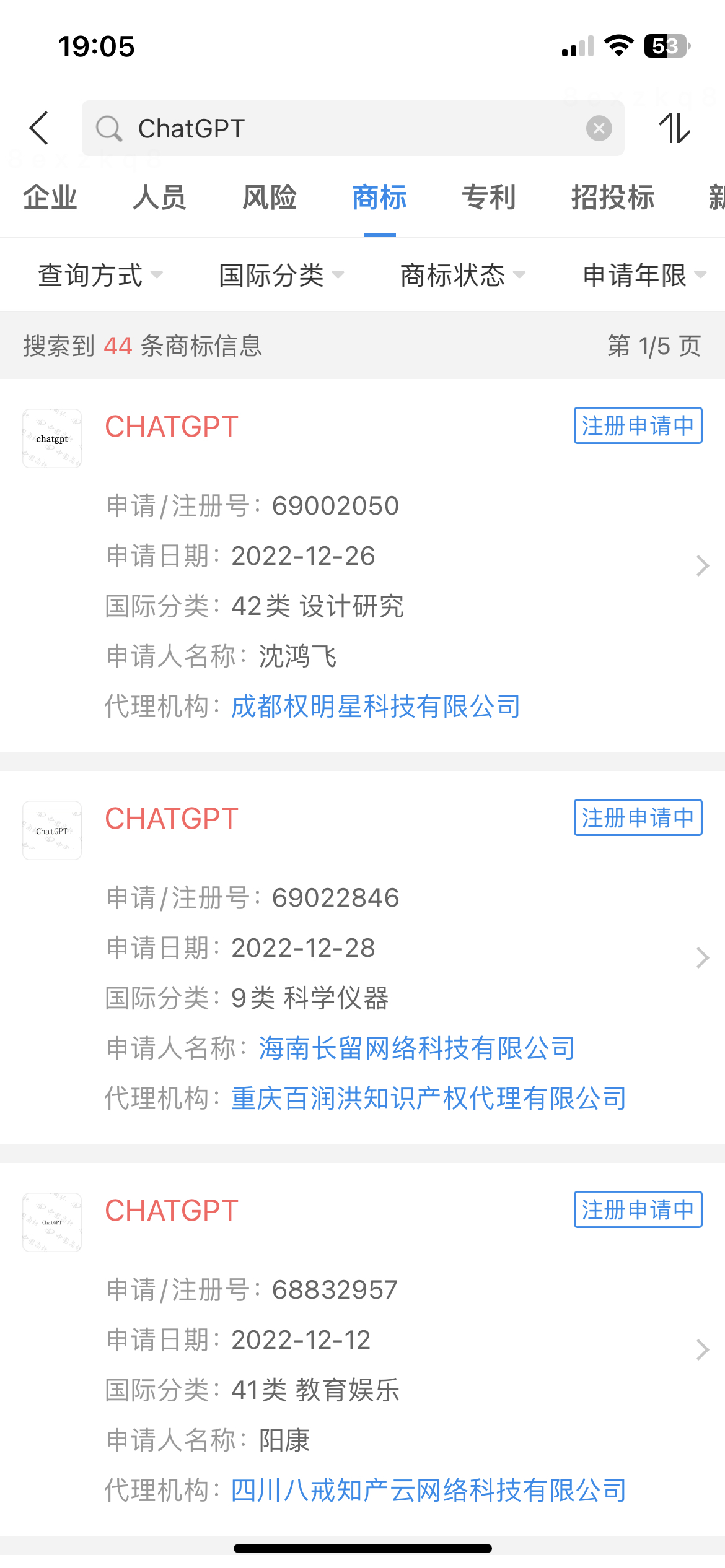The image size is (725, 1568).
Task: Expand the 商标状态 filter dropdown
Action: click(462, 275)
